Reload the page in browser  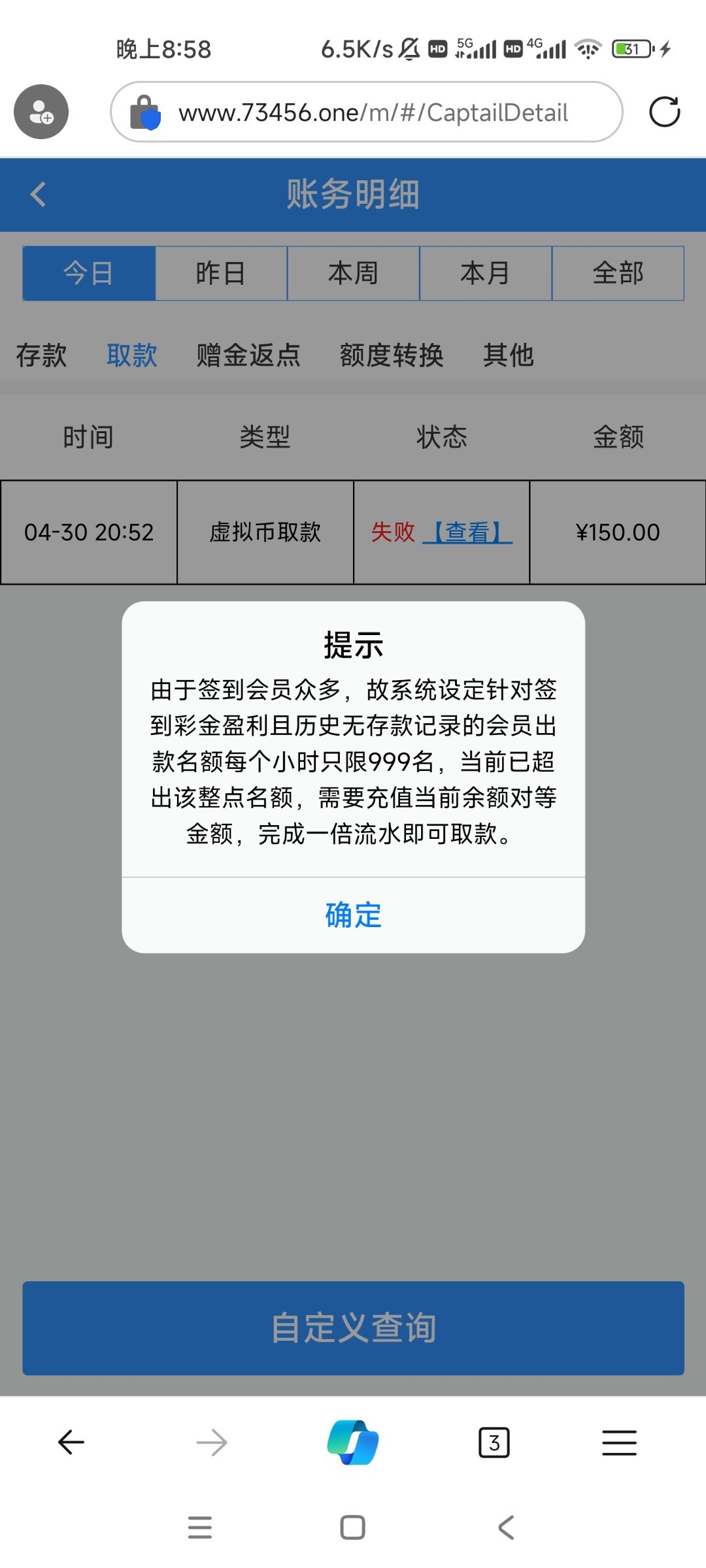point(664,112)
